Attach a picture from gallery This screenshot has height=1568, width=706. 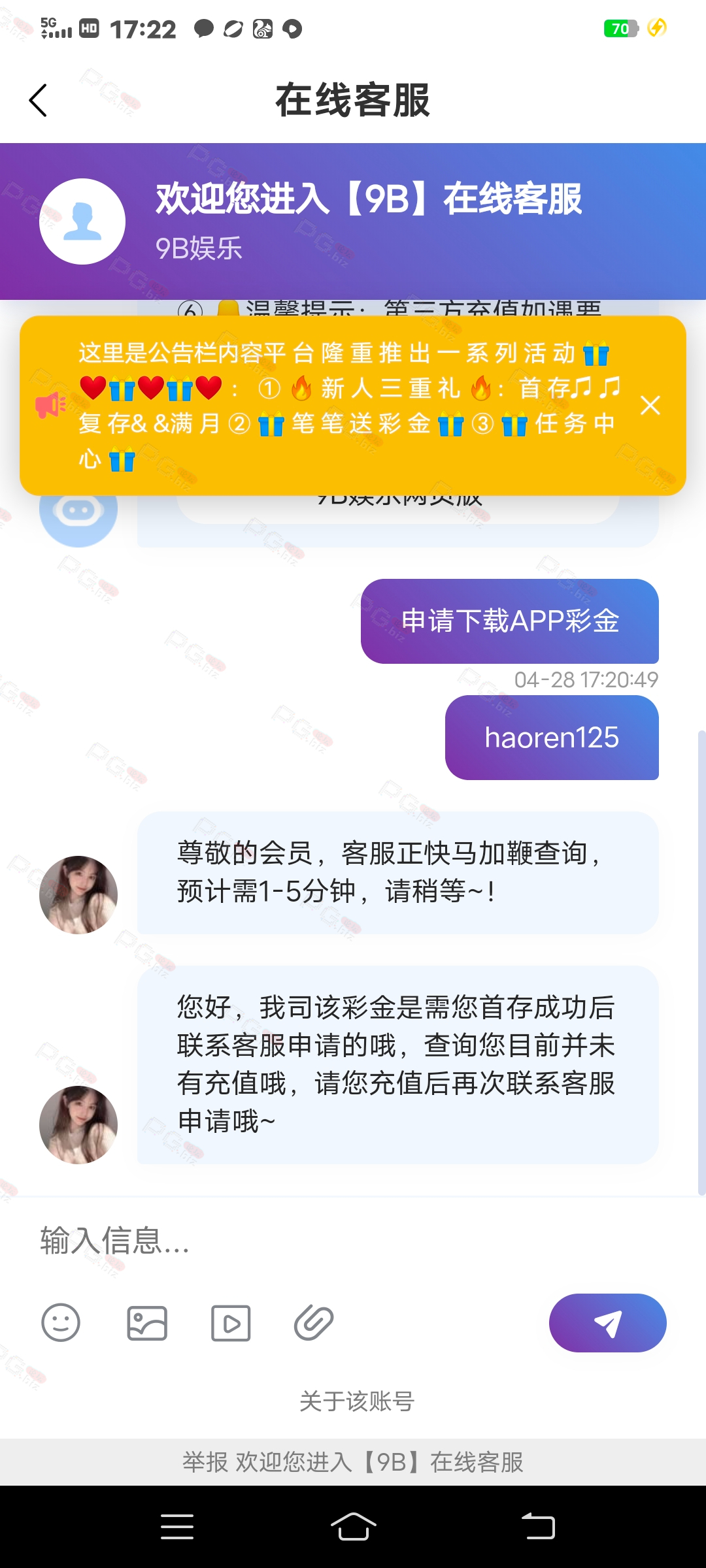click(146, 1323)
